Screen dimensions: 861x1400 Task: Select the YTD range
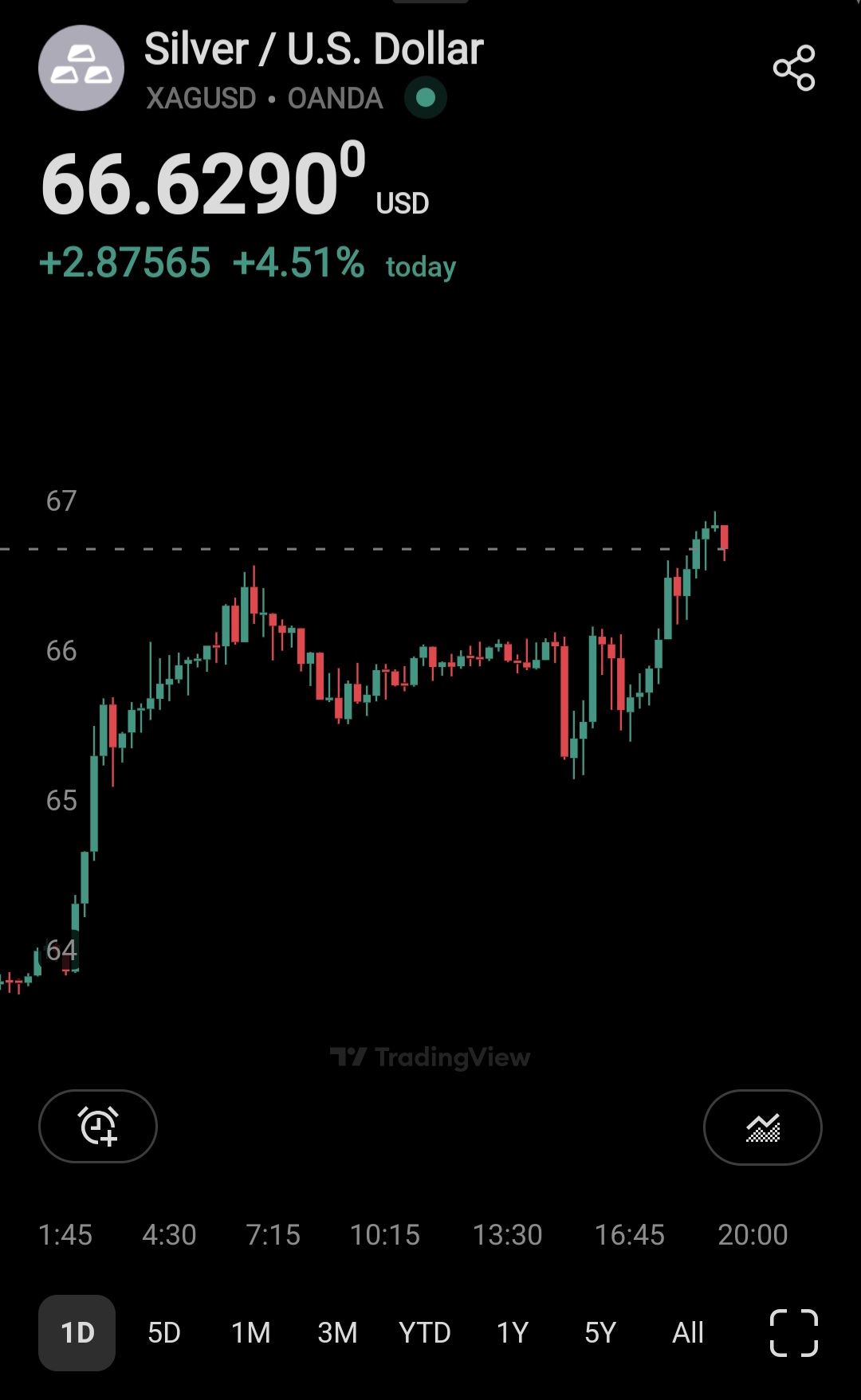[425, 1332]
